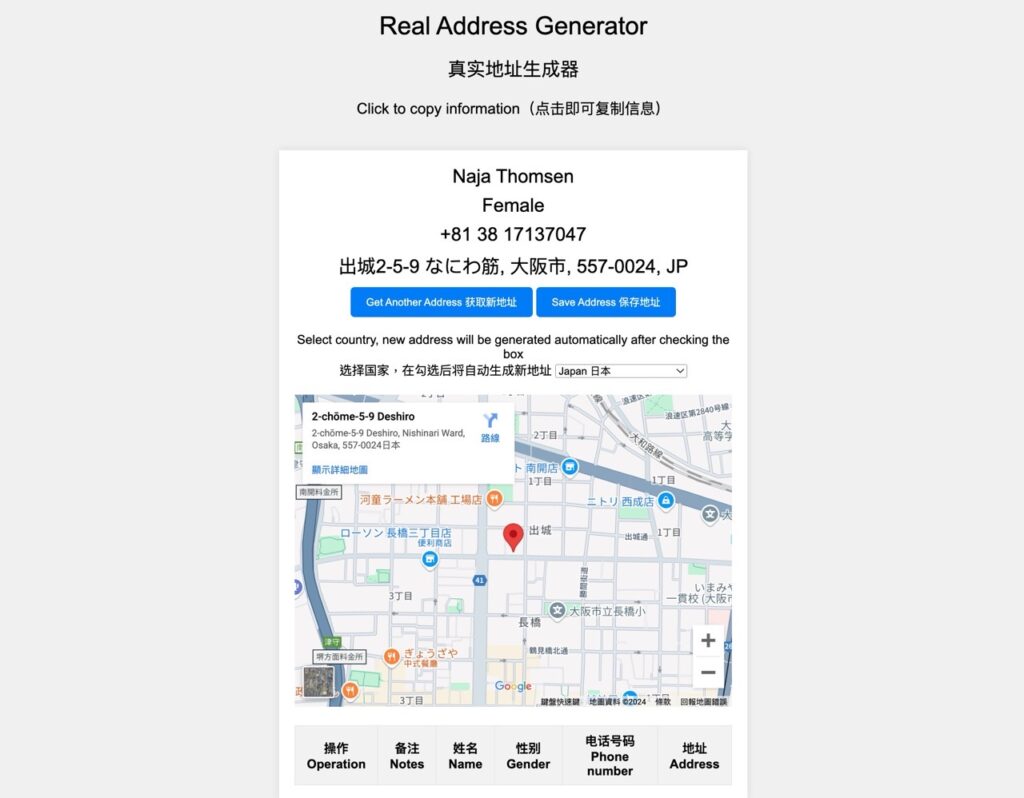Open keyboard shortcuts on the map

pyautogui.click(x=560, y=702)
